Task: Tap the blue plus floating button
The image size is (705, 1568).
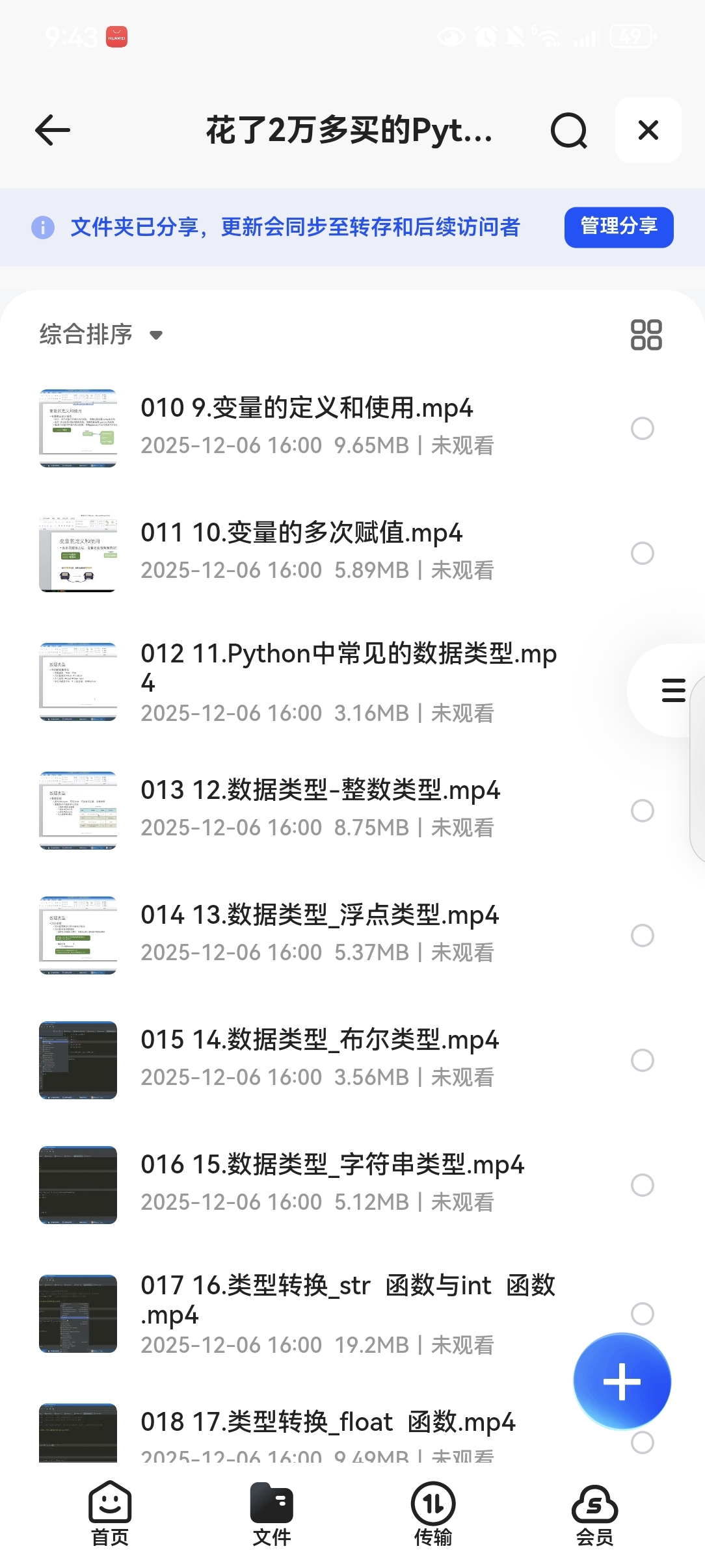Action: click(x=622, y=1381)
